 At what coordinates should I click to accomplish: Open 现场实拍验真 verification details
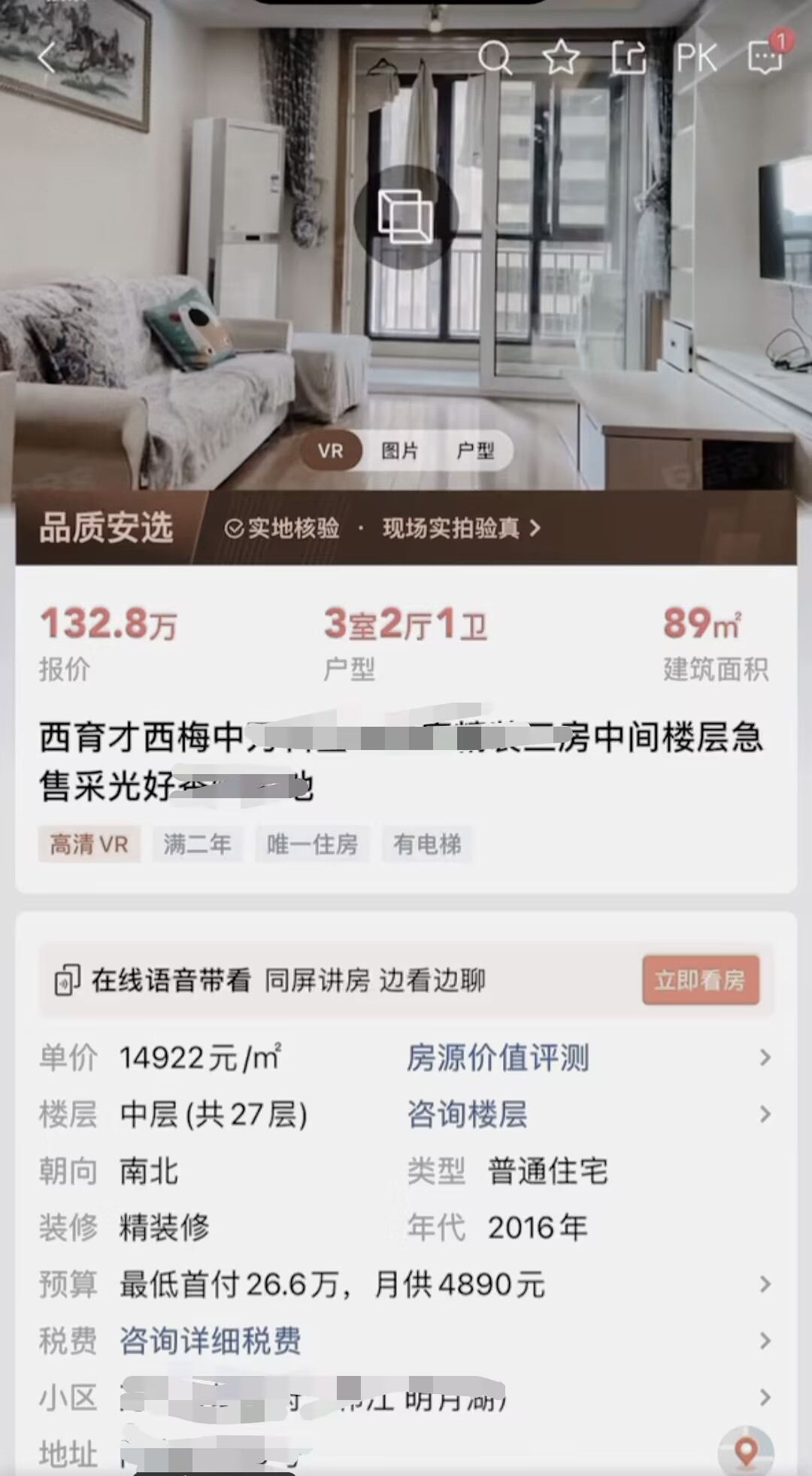click(460, 528)
